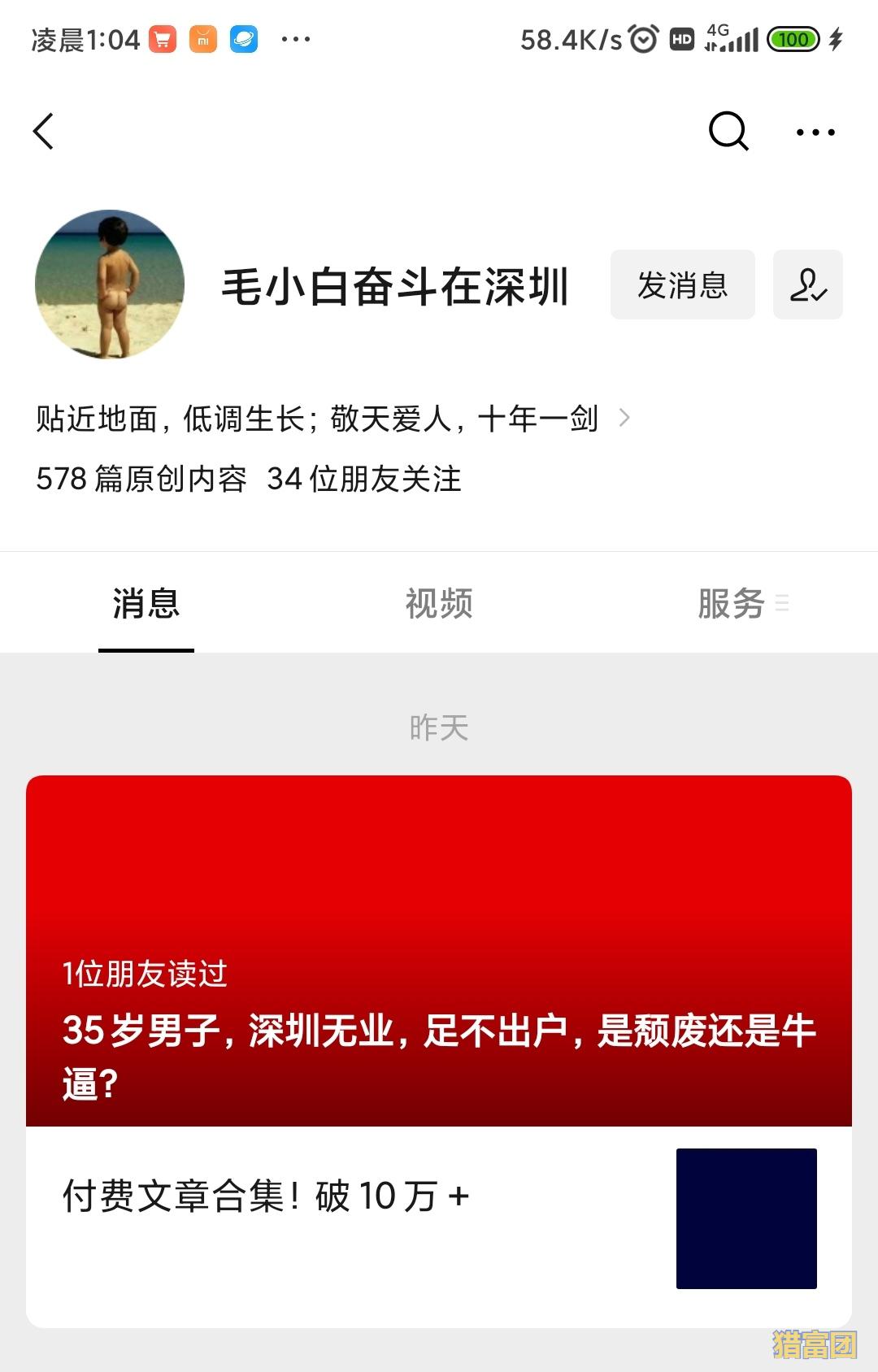Switch to the 视频 tab
The image size is (878, 1372).
(439, 604)
